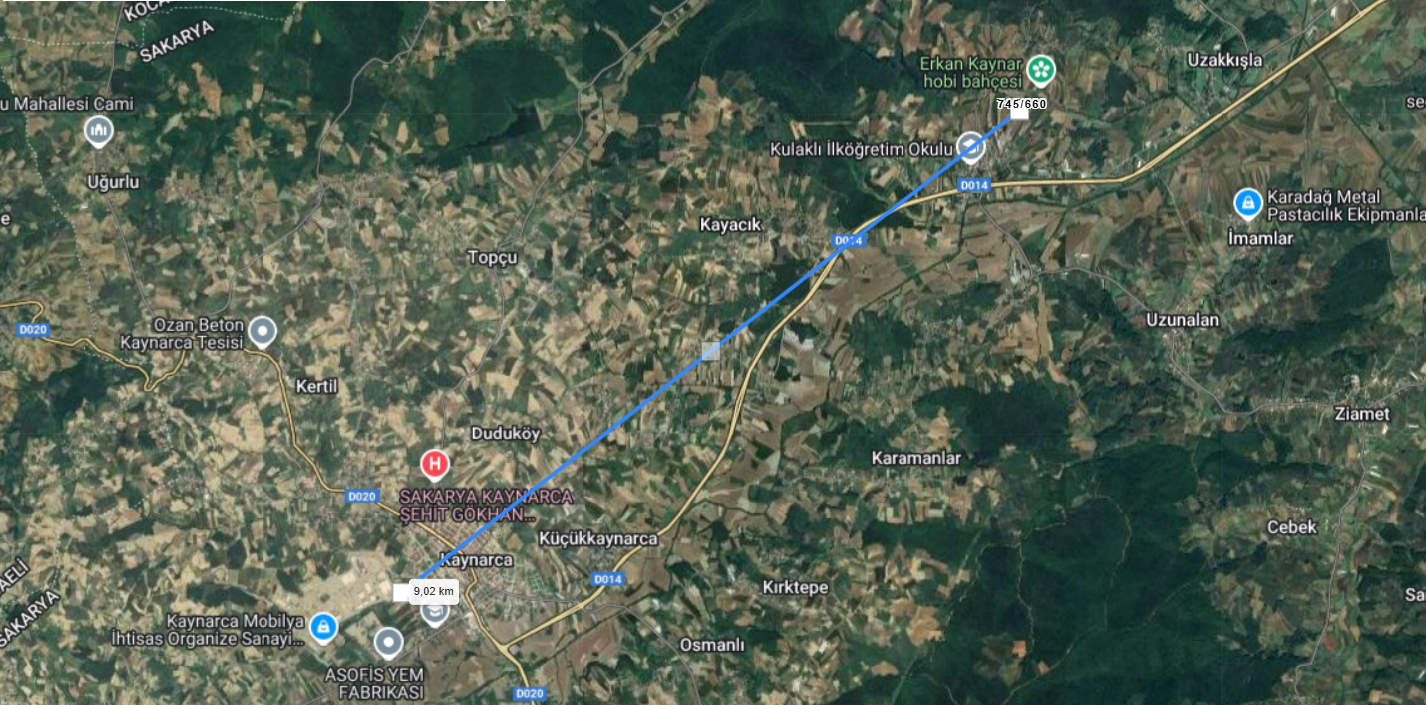This screenshot has width=1426, height=705.
Task: Open the Ozan Beton Kaynarca Tesisi pin
Action: (262, 329)
